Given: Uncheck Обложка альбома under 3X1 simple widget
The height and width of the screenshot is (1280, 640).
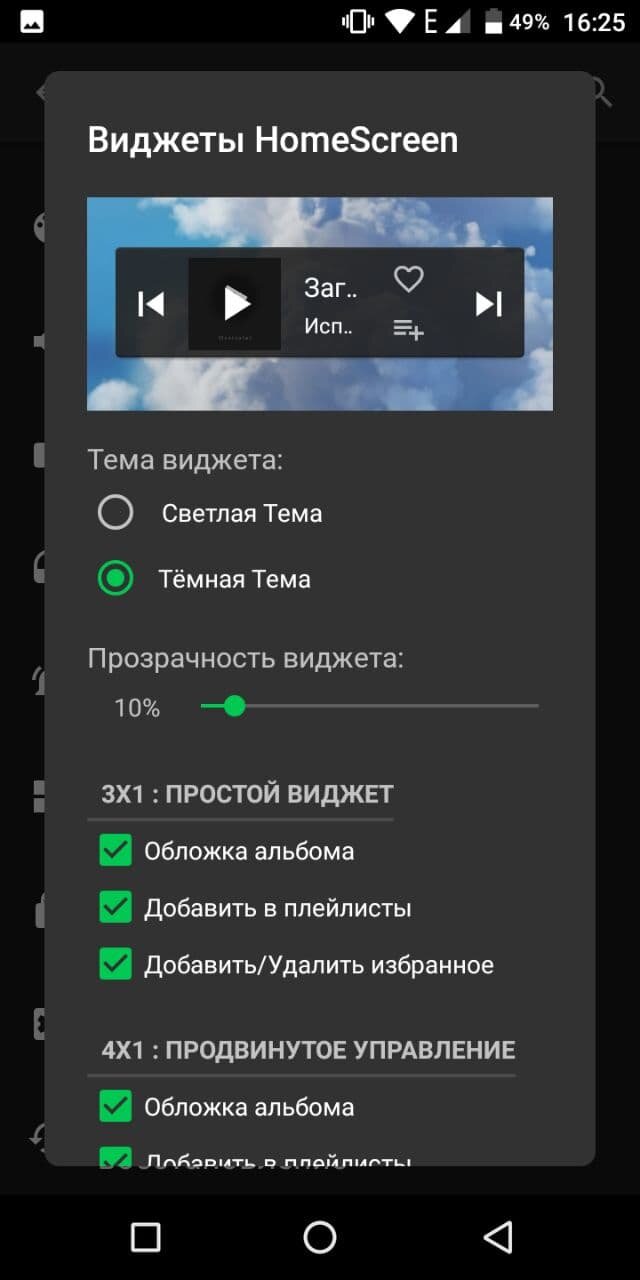Looking at the screenshot, I should 116,851.
